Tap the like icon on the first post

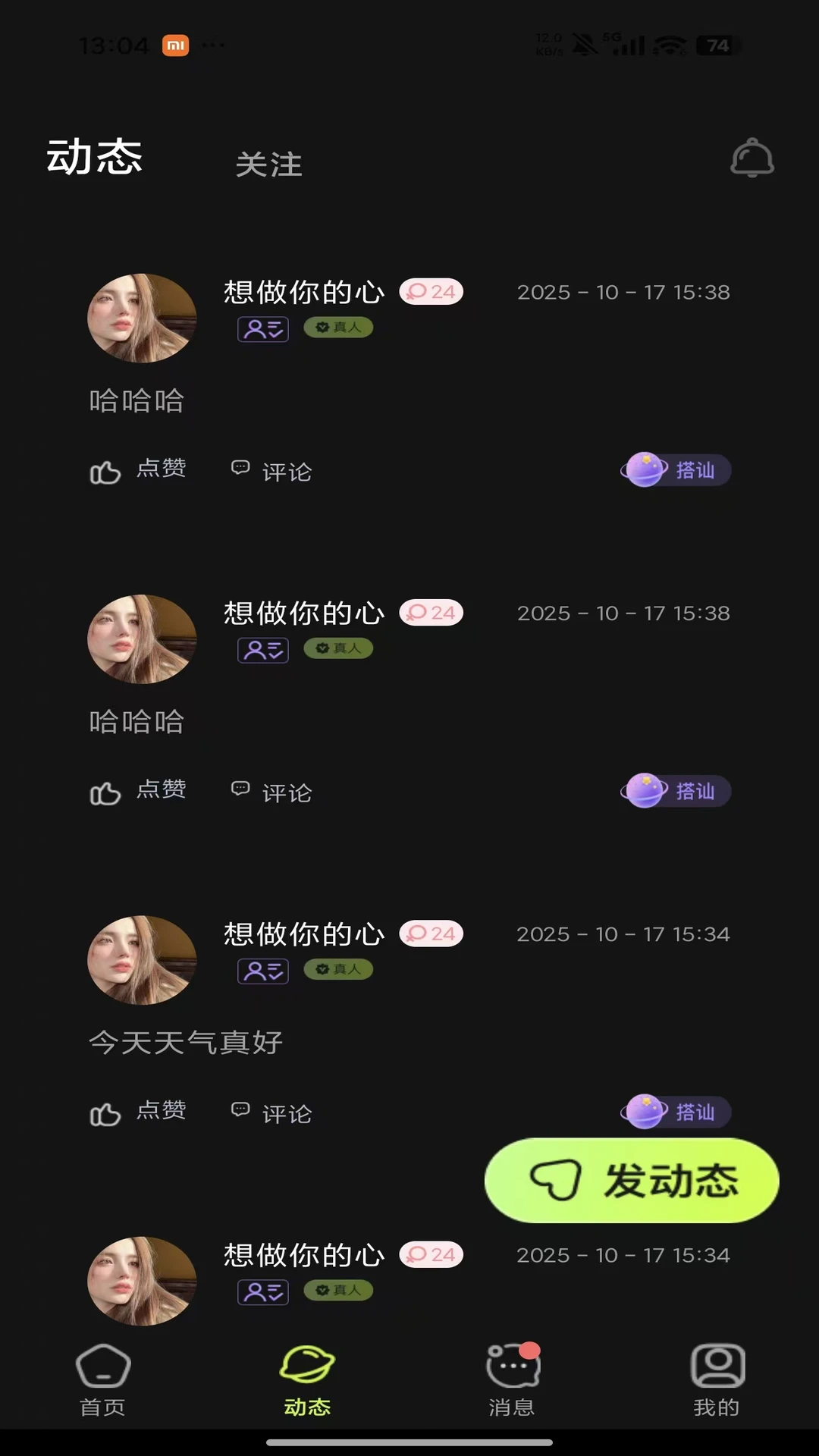pyautogui.click(x=105, y=470)
